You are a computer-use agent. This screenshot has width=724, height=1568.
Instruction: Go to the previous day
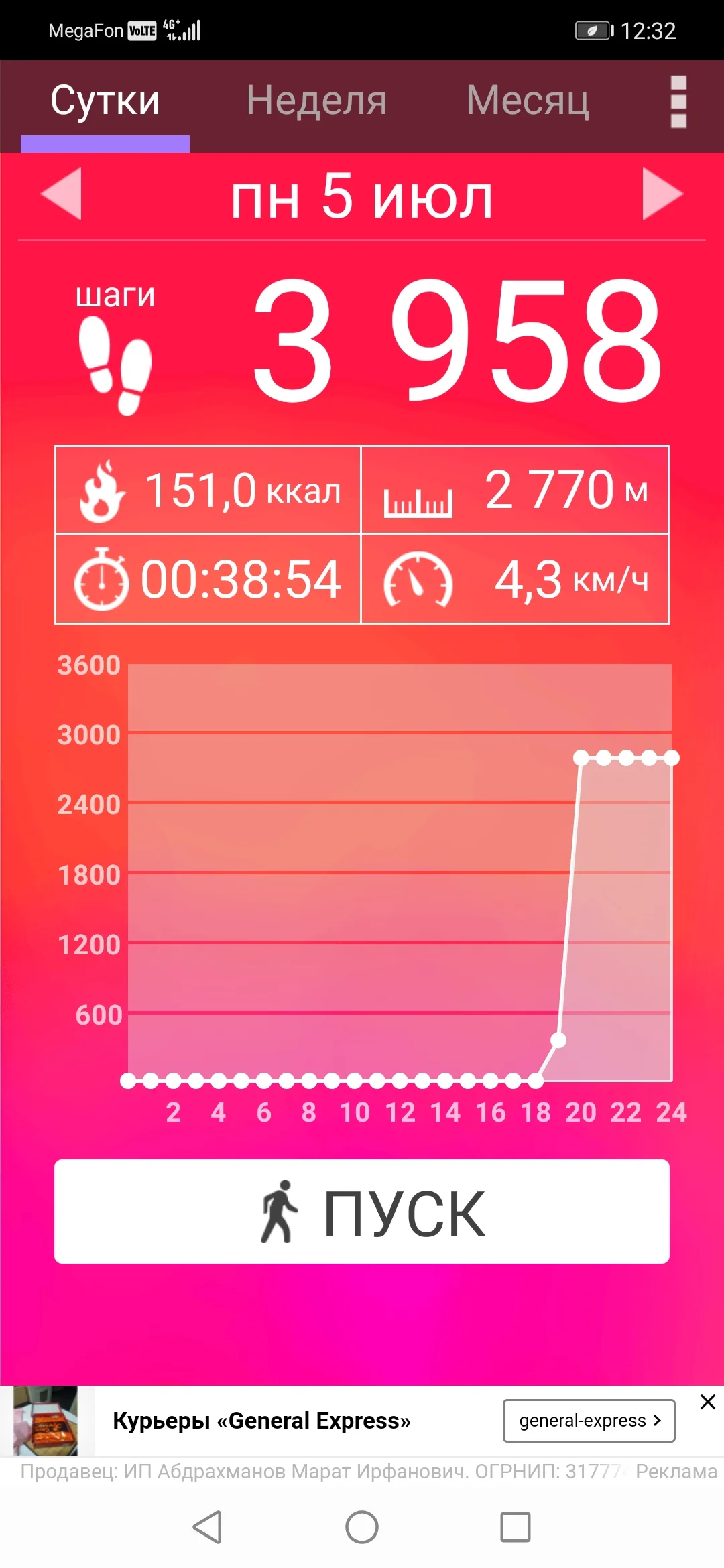62,194
